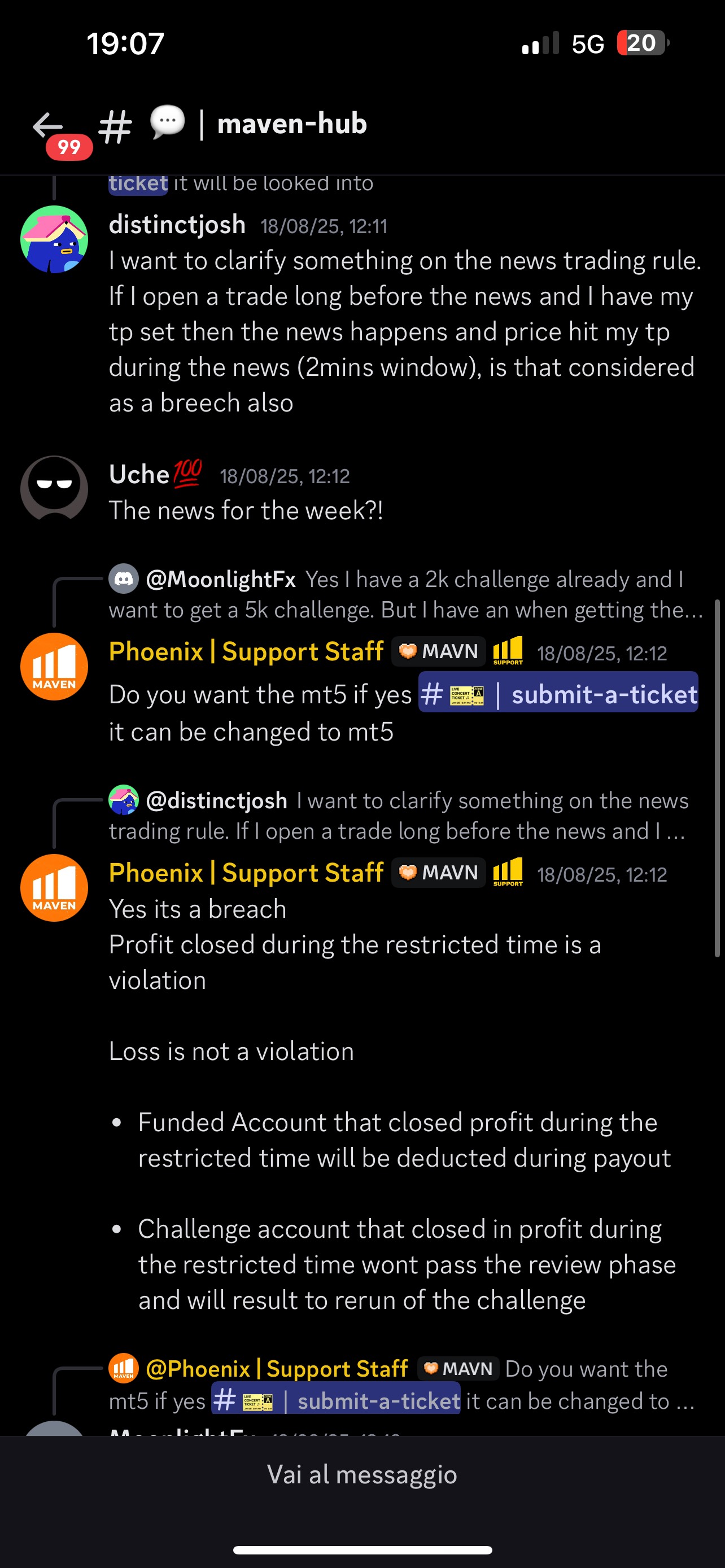Open distinctjosh's profile avatar

[x=54, y=239]
